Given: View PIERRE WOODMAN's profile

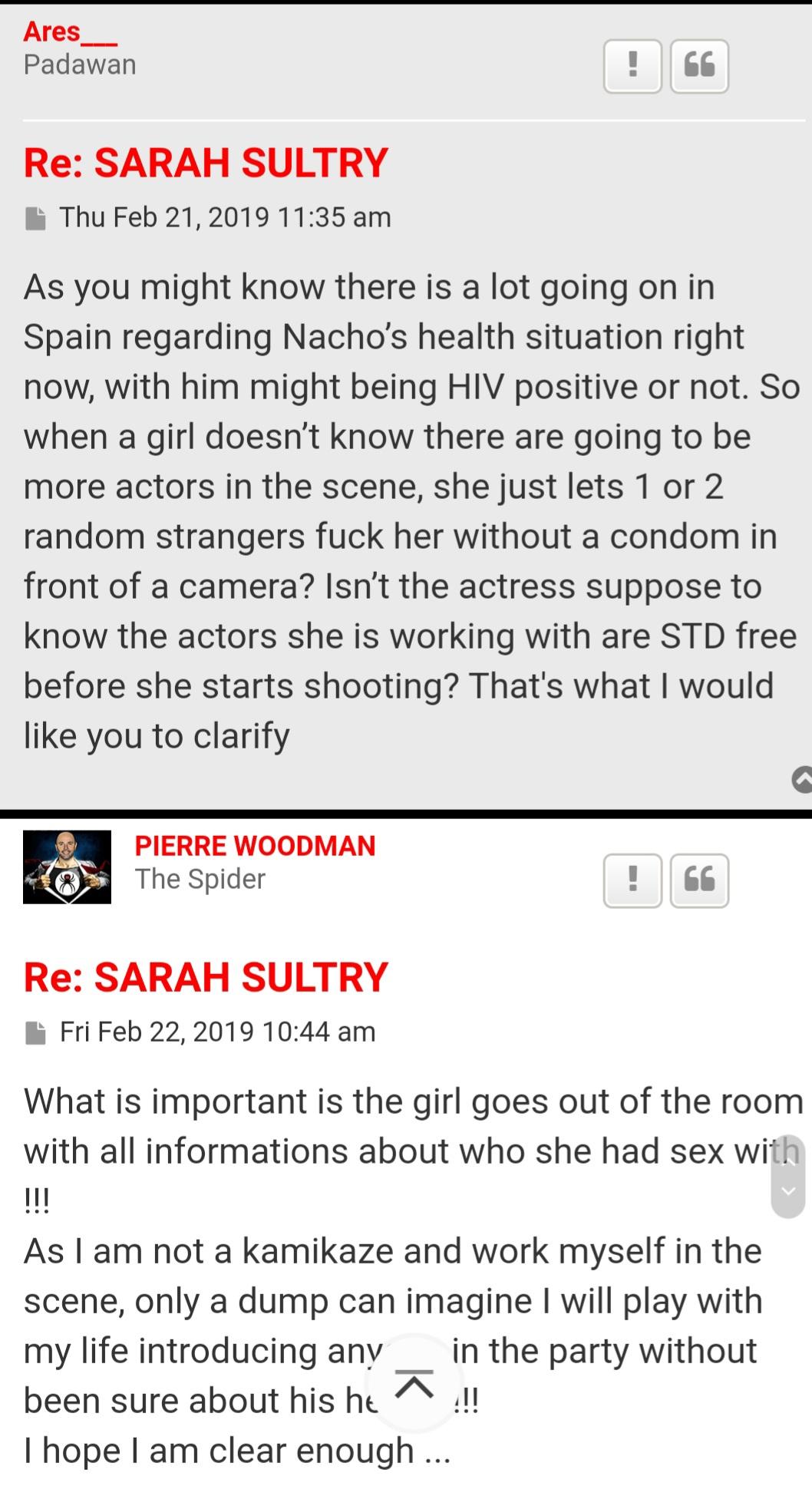Looking at the screenshot, I should (255, 845).
